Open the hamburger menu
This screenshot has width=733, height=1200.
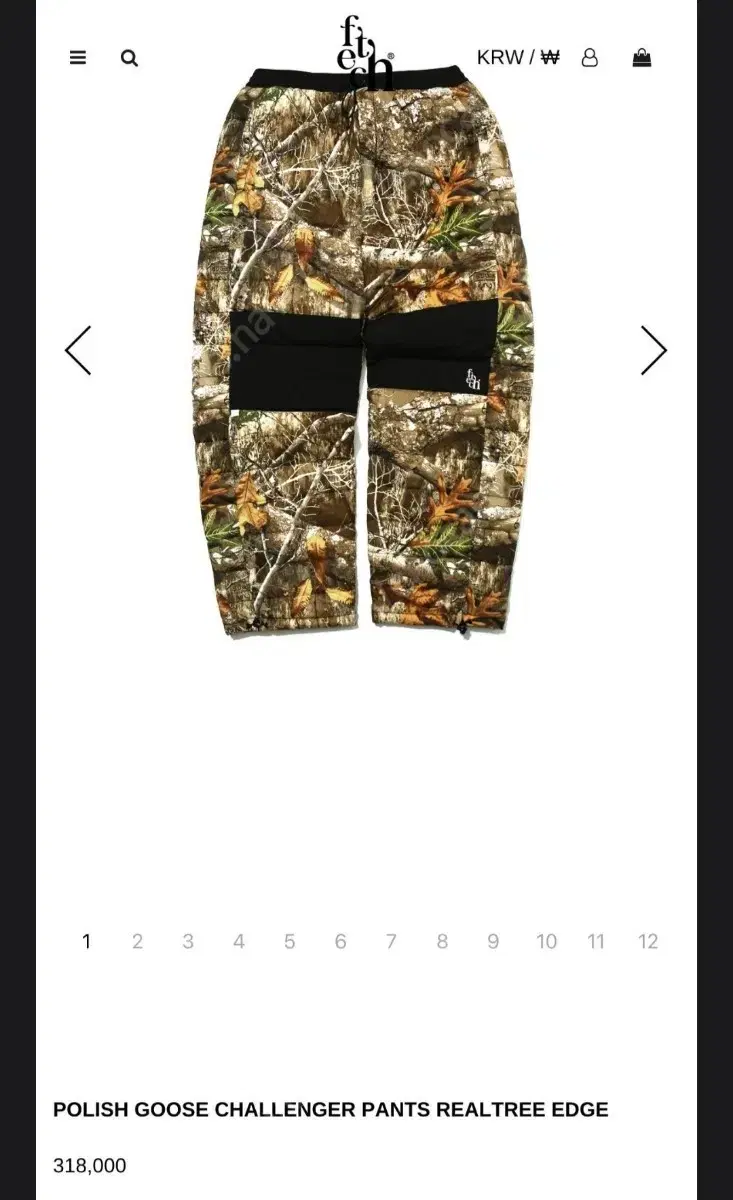point(78,58)
